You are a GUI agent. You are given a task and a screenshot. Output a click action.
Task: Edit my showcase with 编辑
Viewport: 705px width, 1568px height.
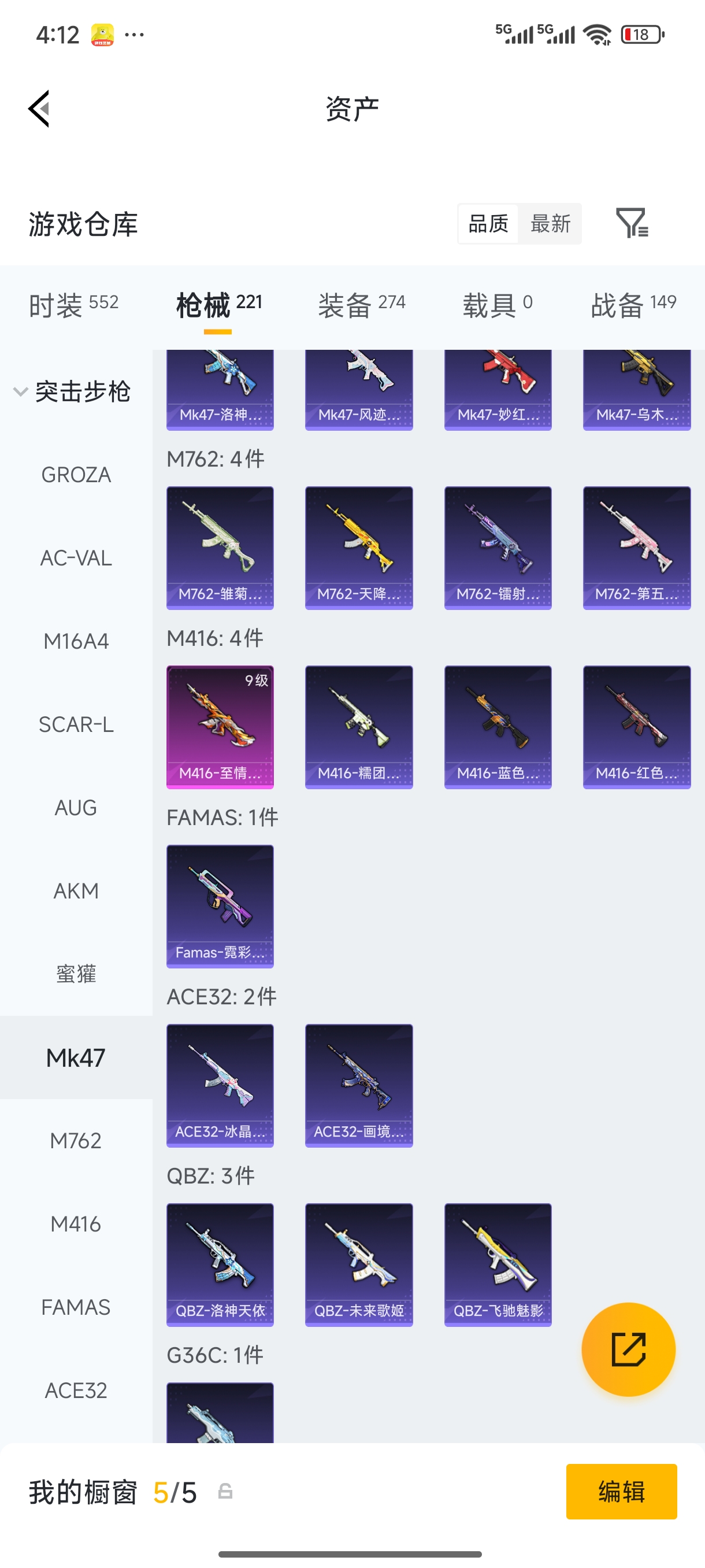point(621,1491)
